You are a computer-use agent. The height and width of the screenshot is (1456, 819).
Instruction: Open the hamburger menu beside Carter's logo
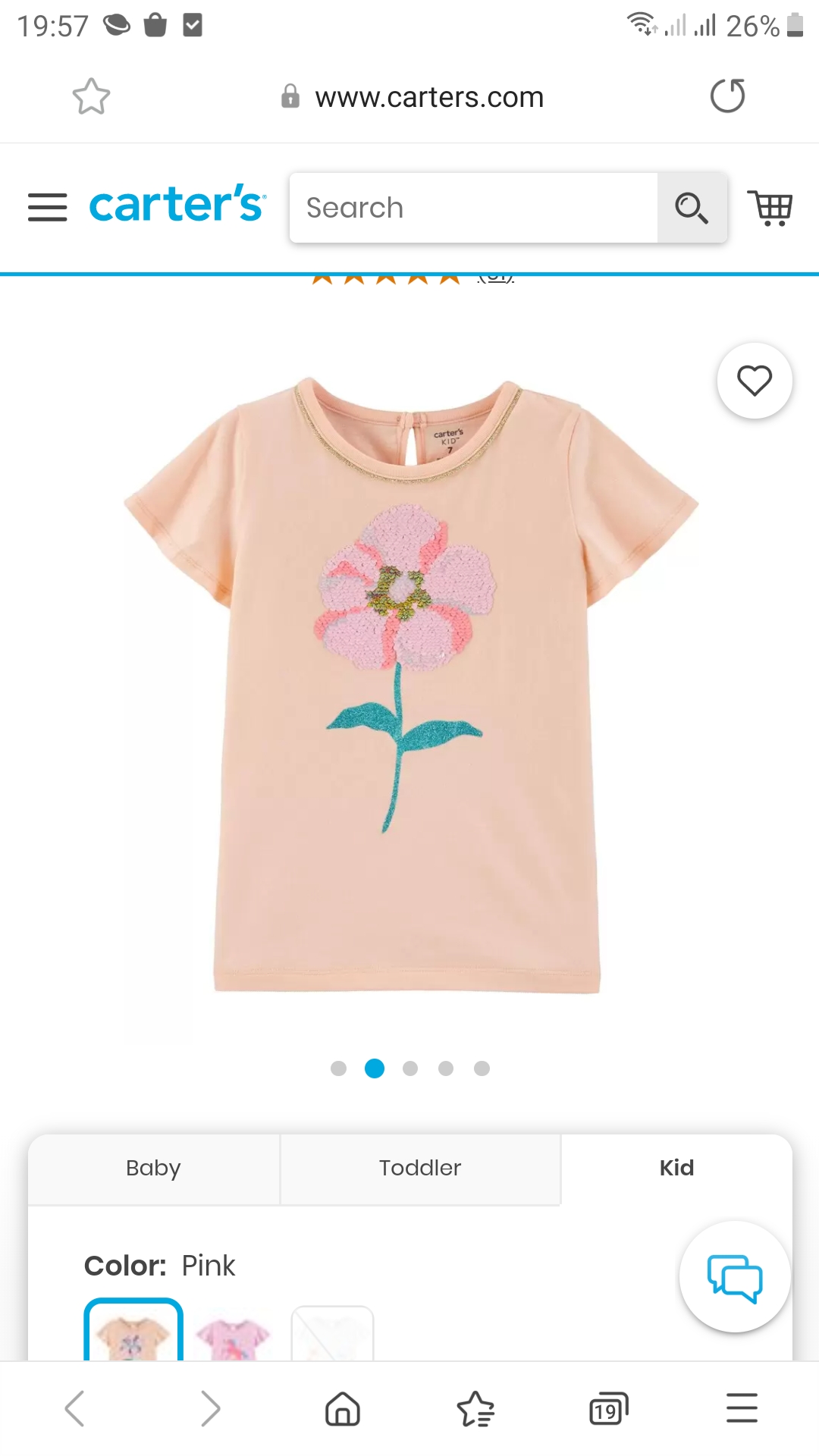tap(47, 207)
